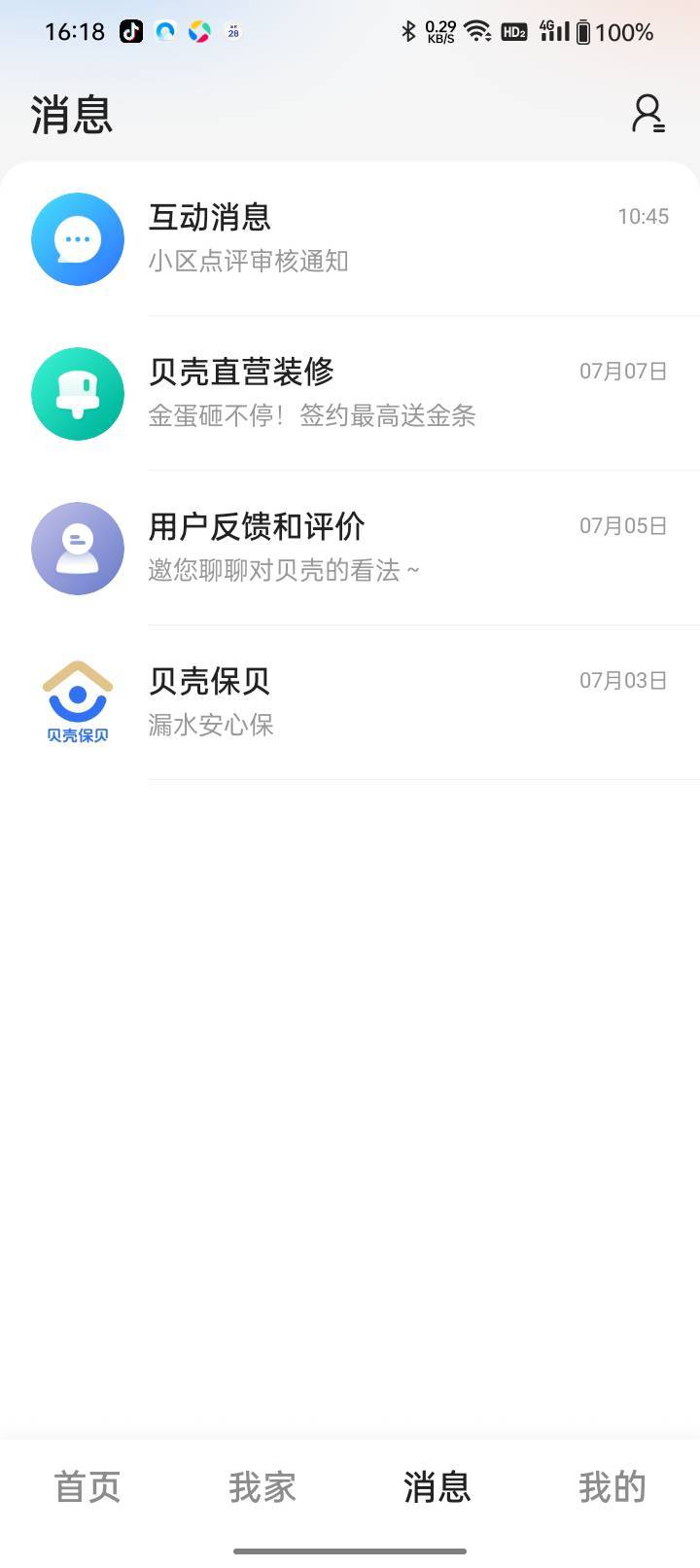Switch to the 首页 tab
Screen dimensions: 700x1568
(x=87, y=1487)
